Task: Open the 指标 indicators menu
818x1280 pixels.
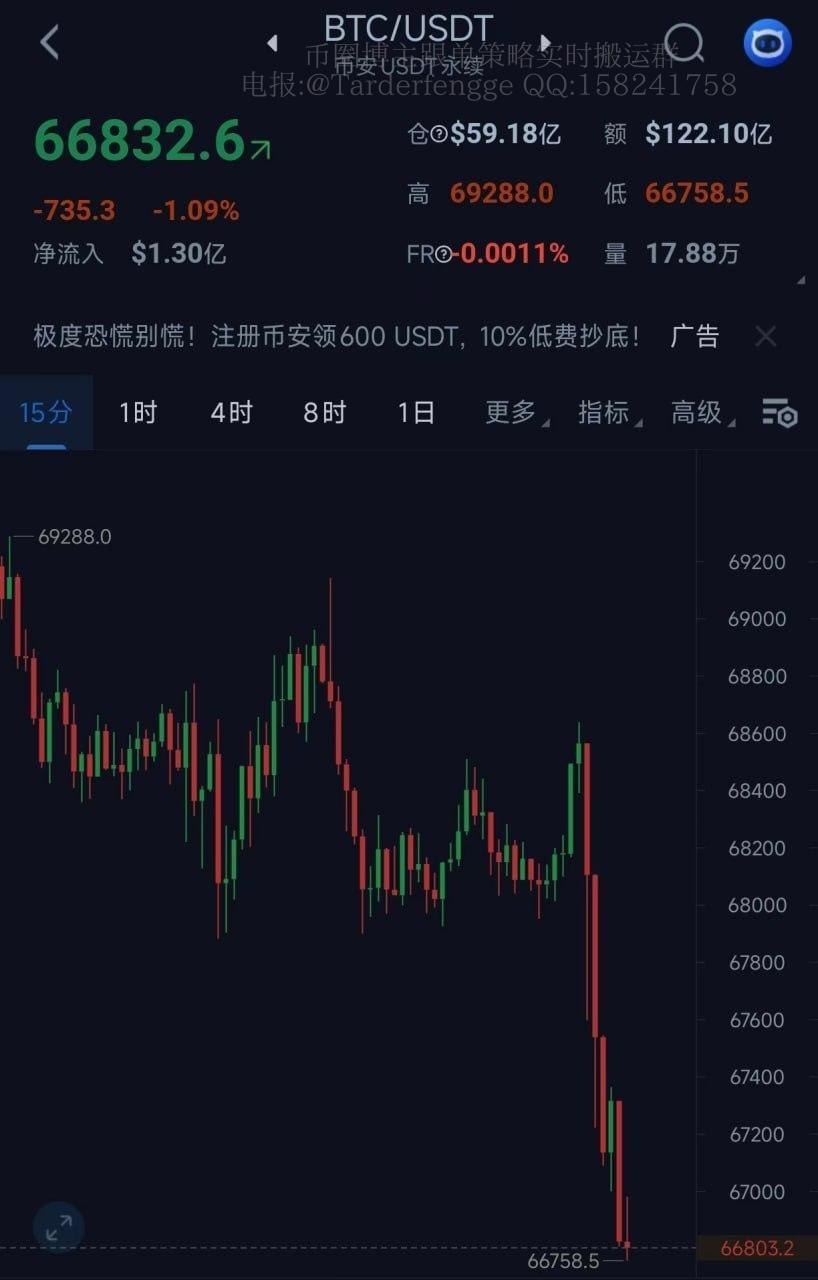Action: (x=607, y=412)
